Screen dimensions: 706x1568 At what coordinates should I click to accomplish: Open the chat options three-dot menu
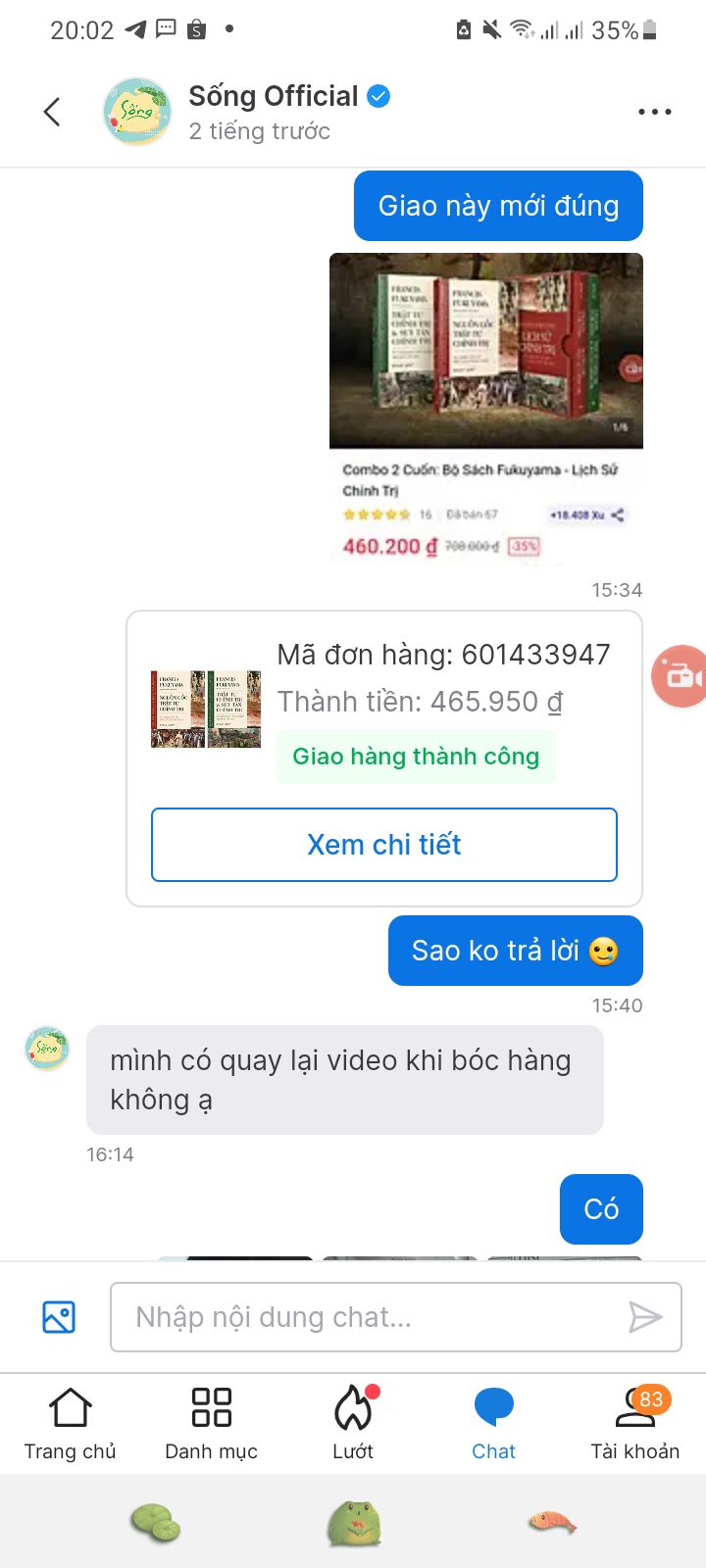pyautogui.click(x=654, y=111)
